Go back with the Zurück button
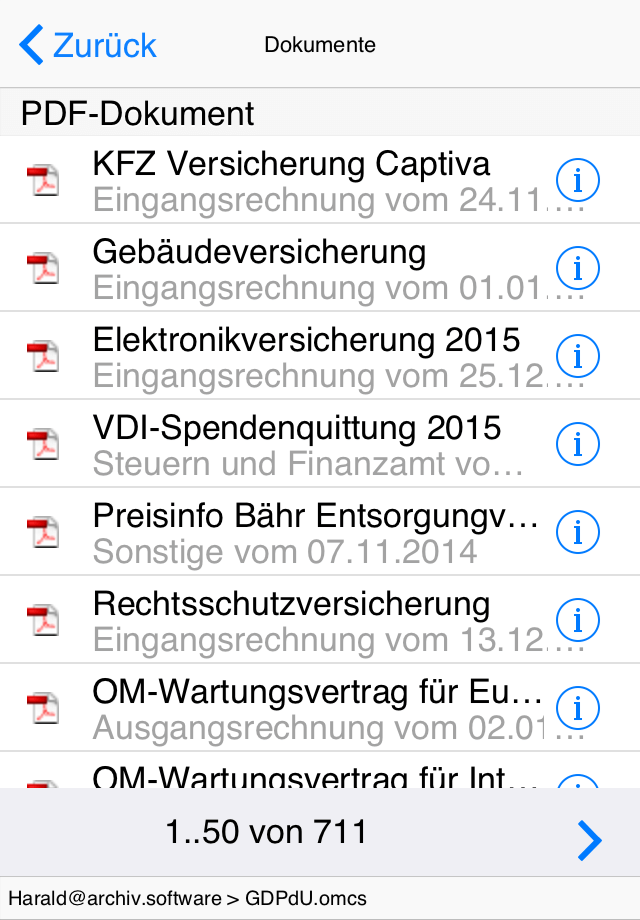This screenshot has width=640, height=920. coord(89,45)
